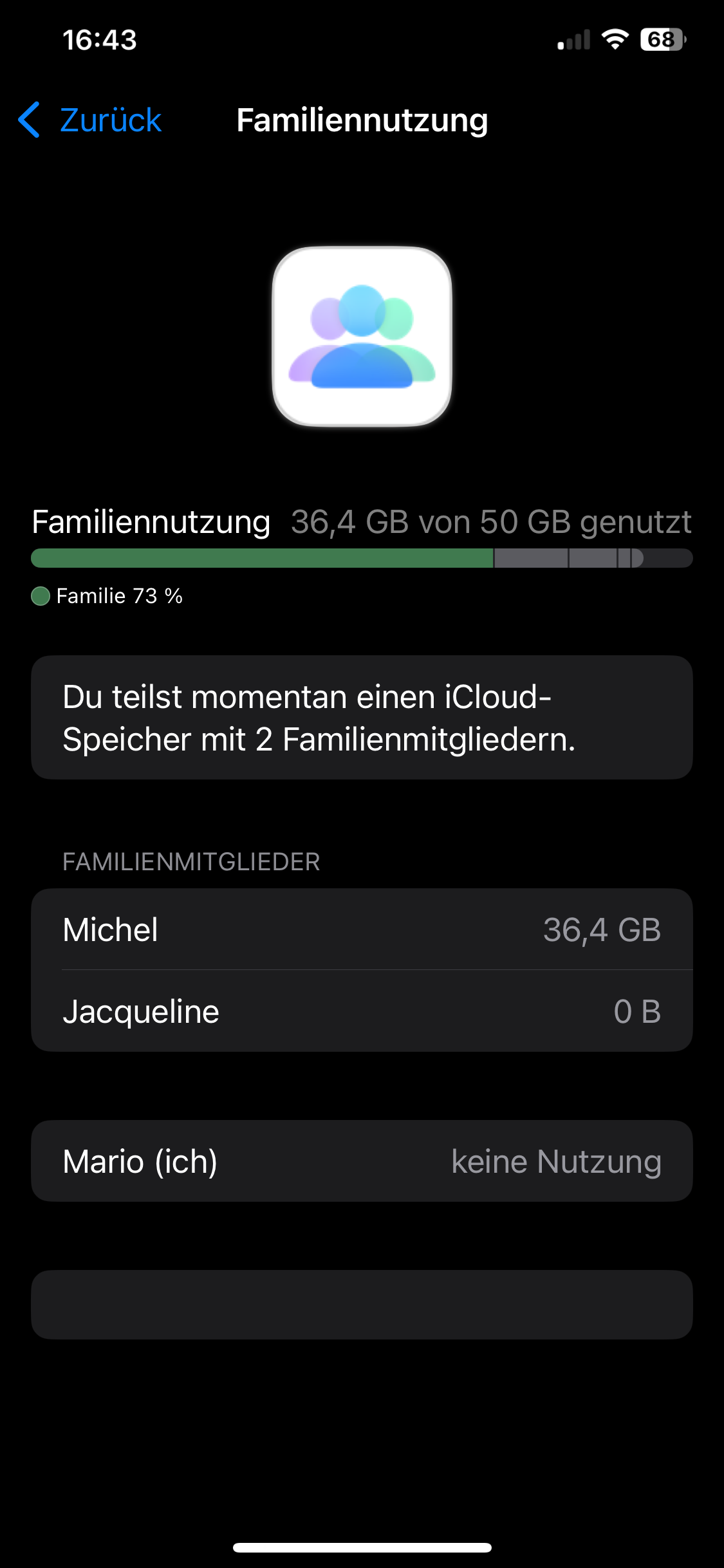Go back with the Zurück button
Viewport: 724px width, 1568px height.
[90, 120]
